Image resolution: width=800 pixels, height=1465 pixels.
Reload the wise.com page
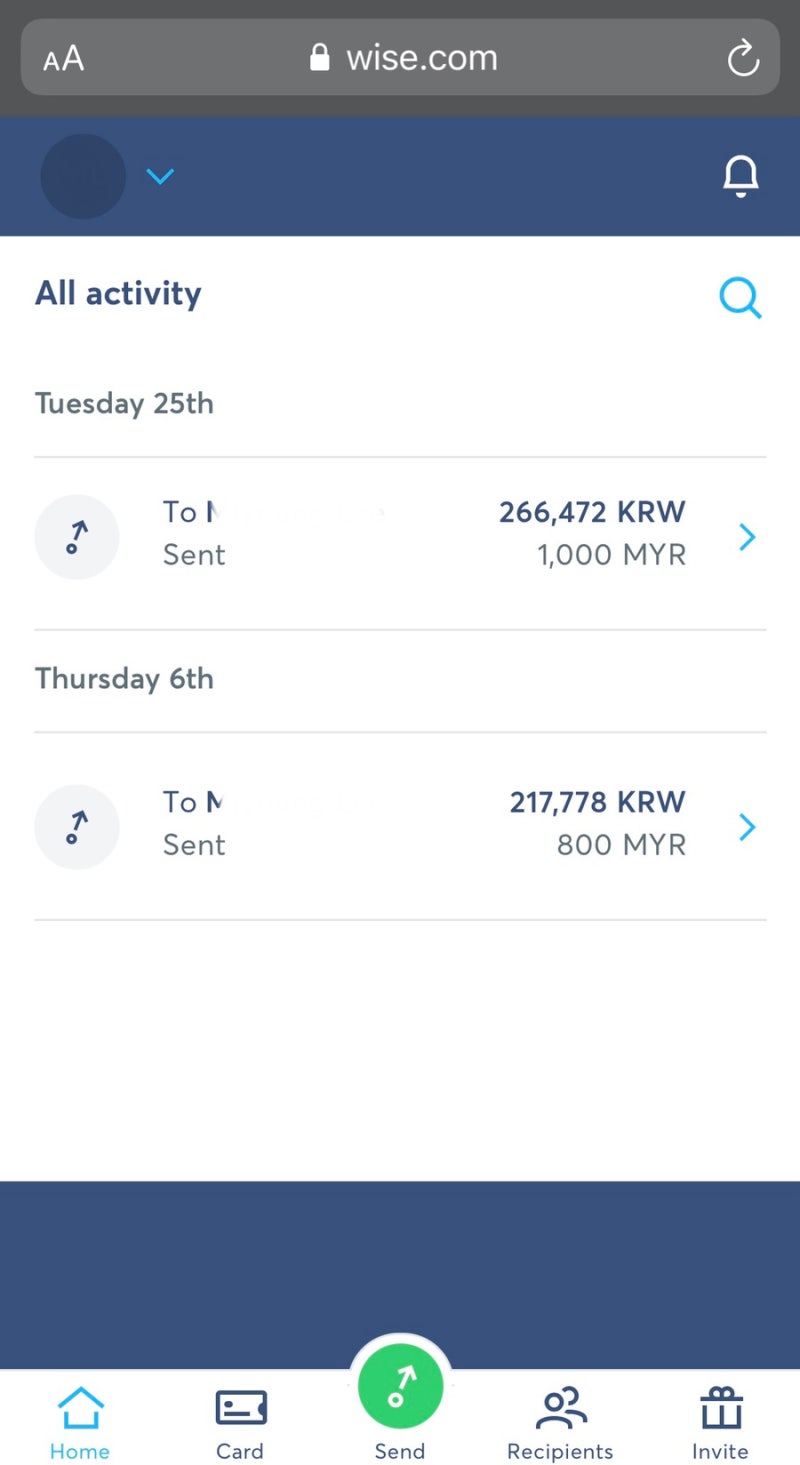[x=743, y=59]
